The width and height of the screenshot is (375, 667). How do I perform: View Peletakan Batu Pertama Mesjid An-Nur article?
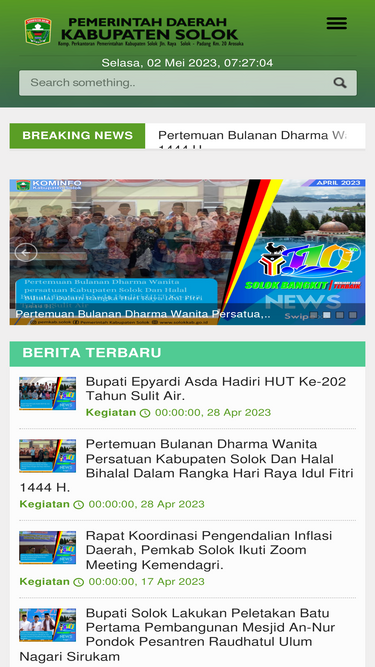click(x=177, y=634)
